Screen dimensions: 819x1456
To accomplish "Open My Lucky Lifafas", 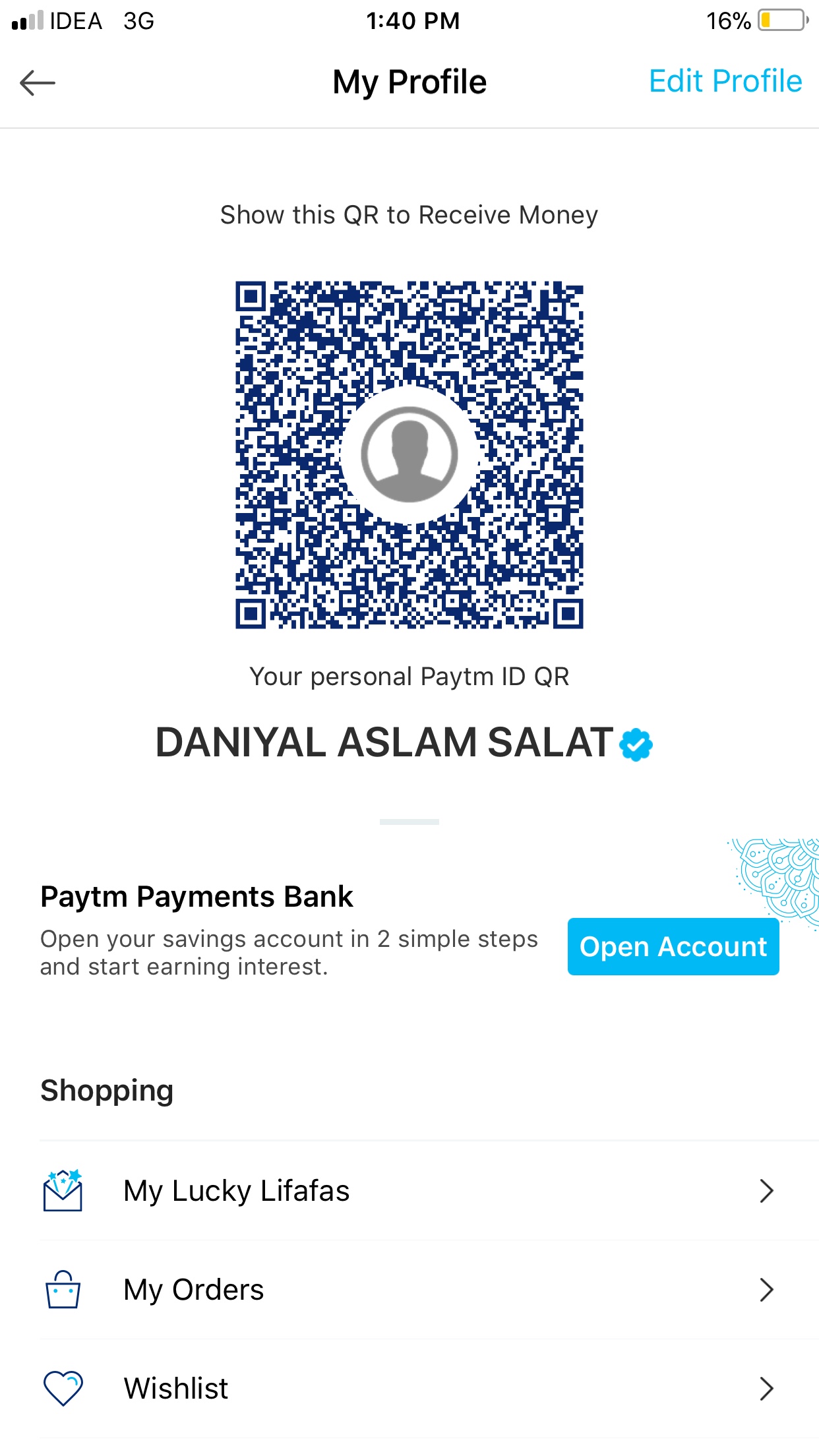I will [409, 1191].
